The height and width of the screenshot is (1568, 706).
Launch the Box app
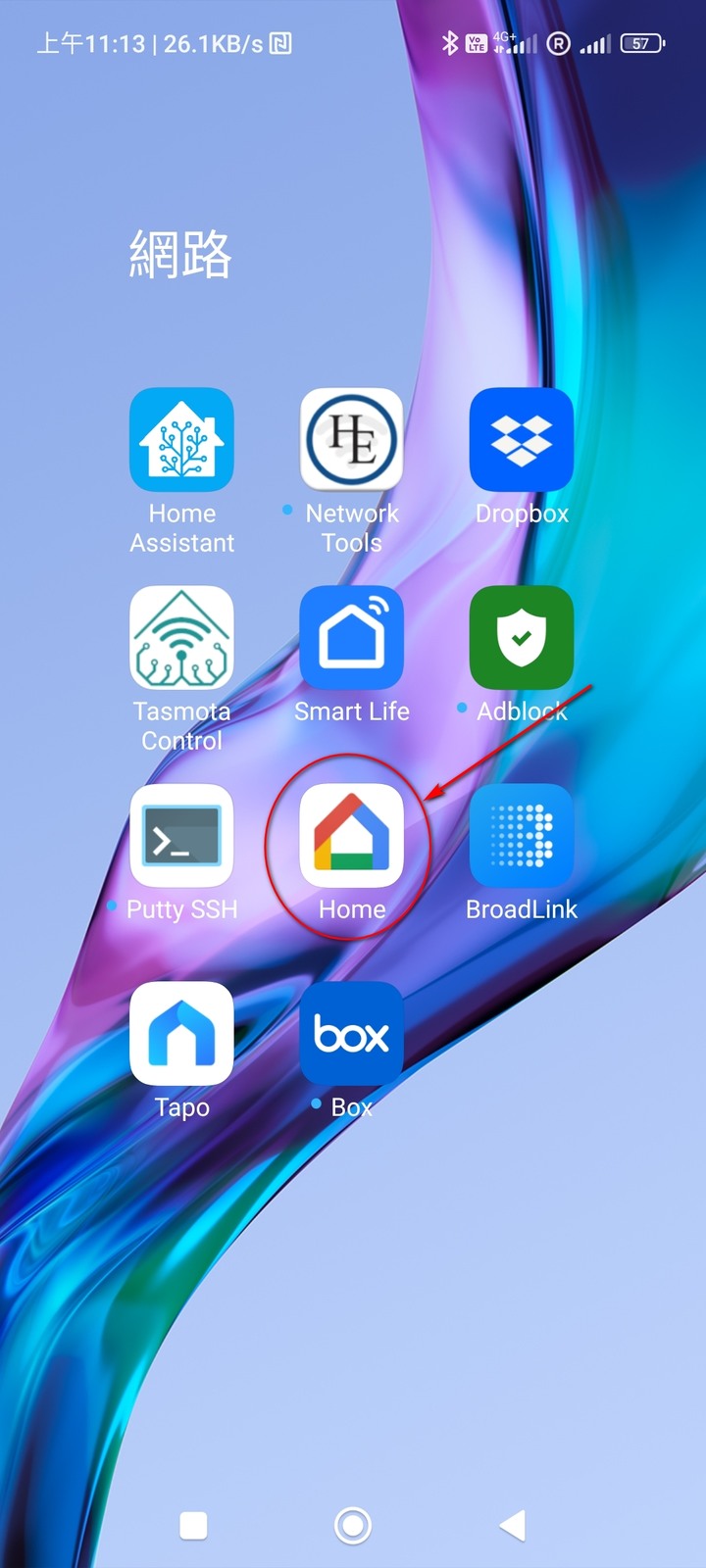[x=351, y=1034]
